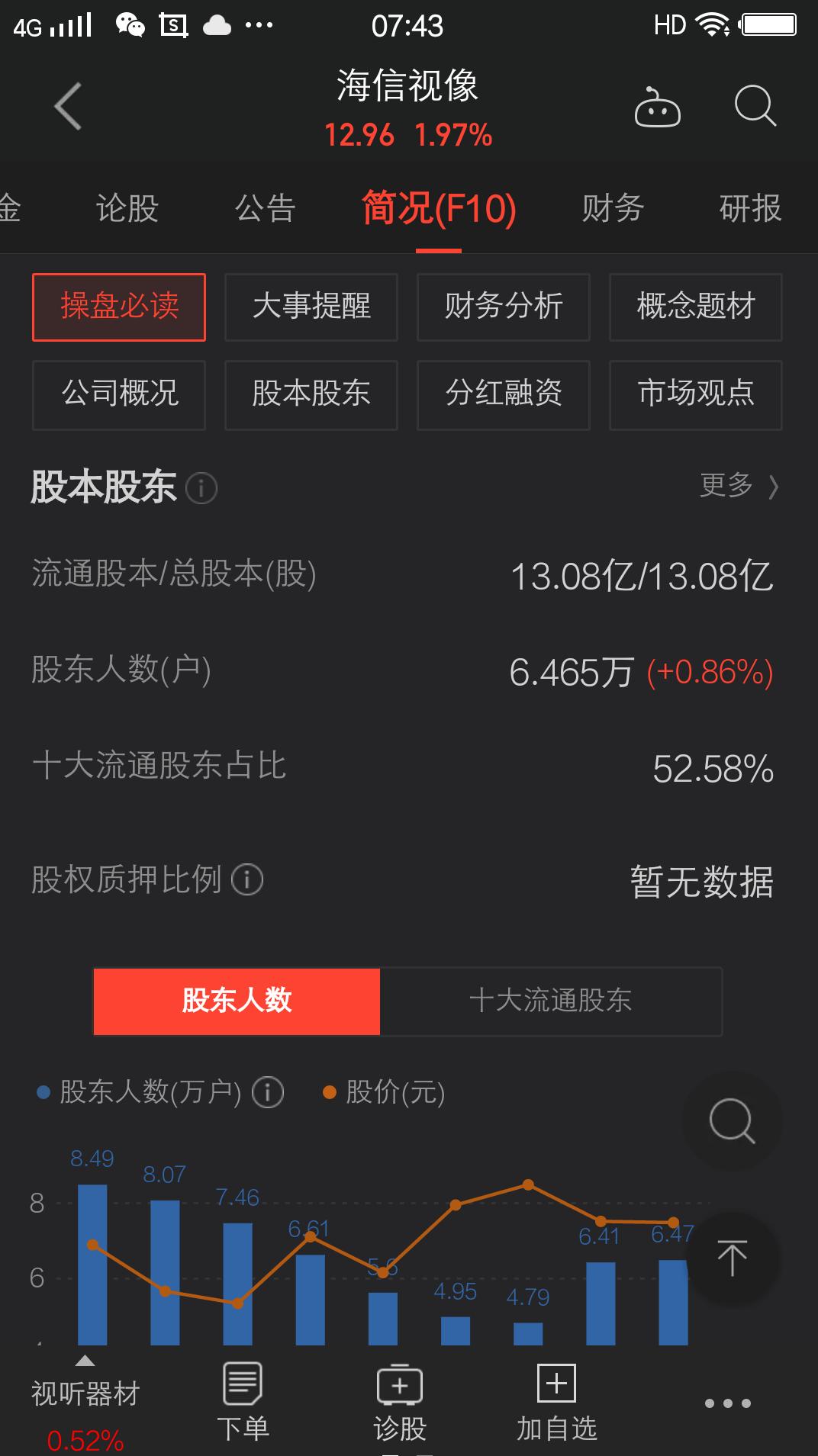Select the 研报 tab
This screenshot has height=1456, width=818.
point(749,207)
